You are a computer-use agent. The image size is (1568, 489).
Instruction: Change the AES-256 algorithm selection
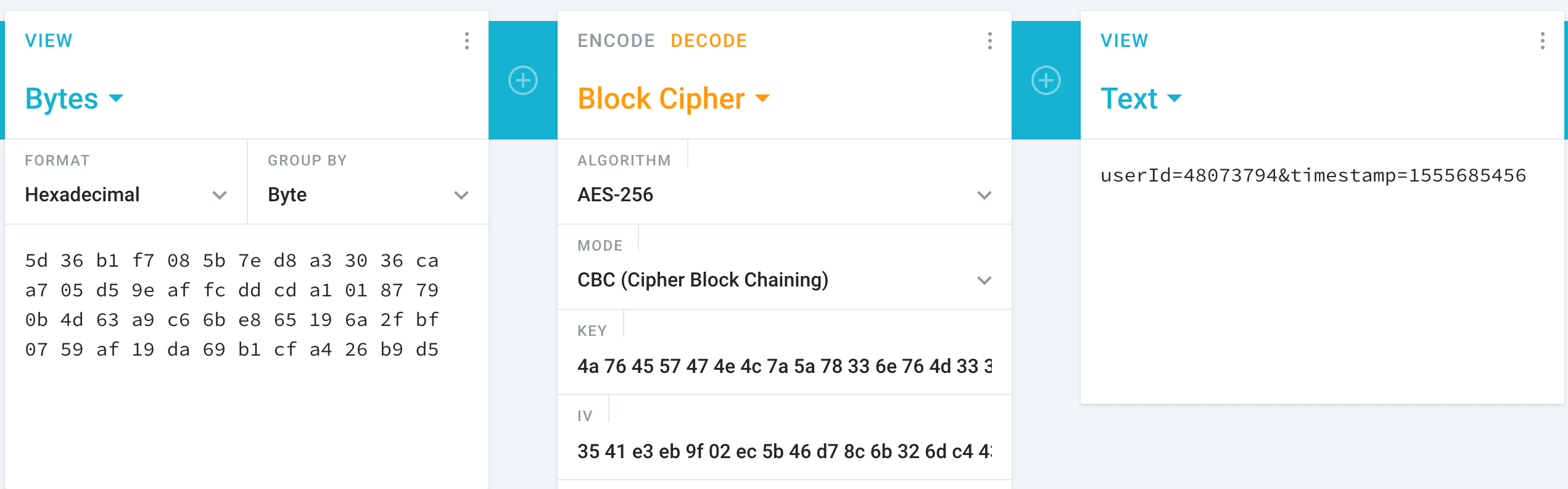coord(783,194)
